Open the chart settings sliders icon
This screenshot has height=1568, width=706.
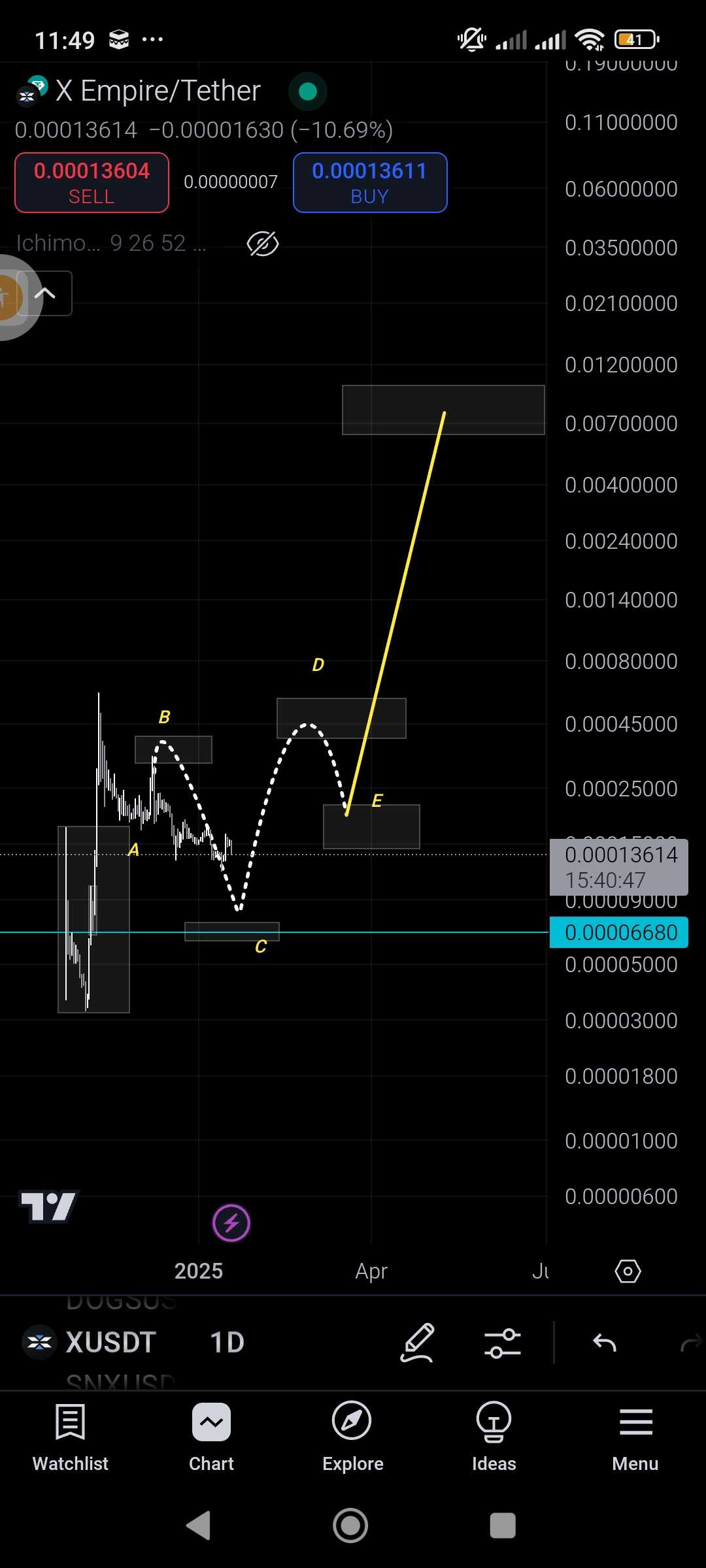(x=502, y=1343)
